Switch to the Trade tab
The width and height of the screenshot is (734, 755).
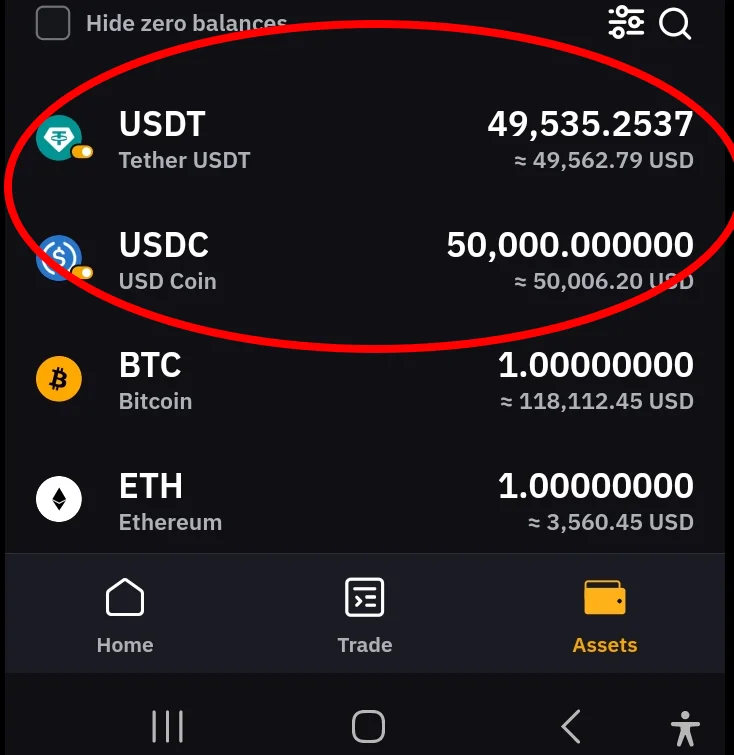(365, 615)
